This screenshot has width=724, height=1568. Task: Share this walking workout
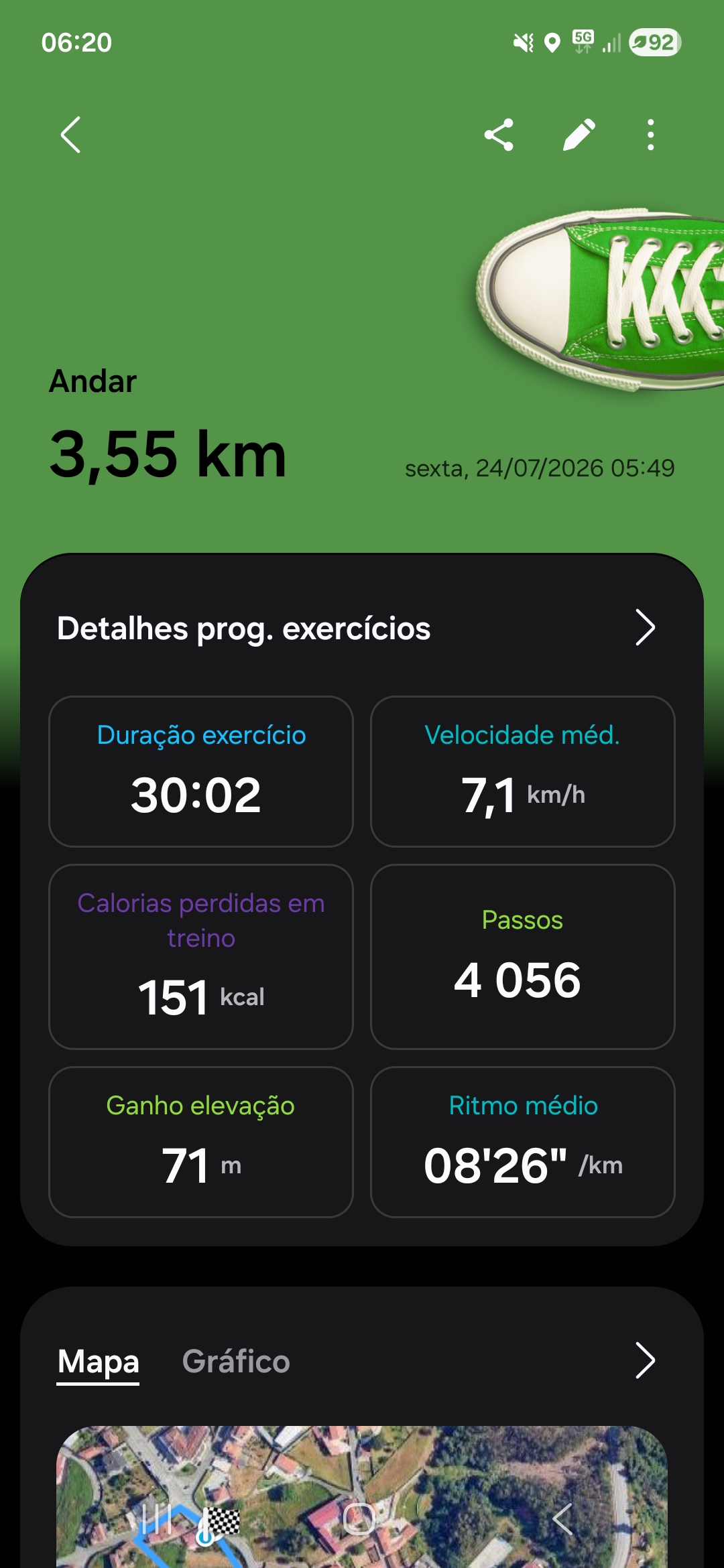pos(499,135)
